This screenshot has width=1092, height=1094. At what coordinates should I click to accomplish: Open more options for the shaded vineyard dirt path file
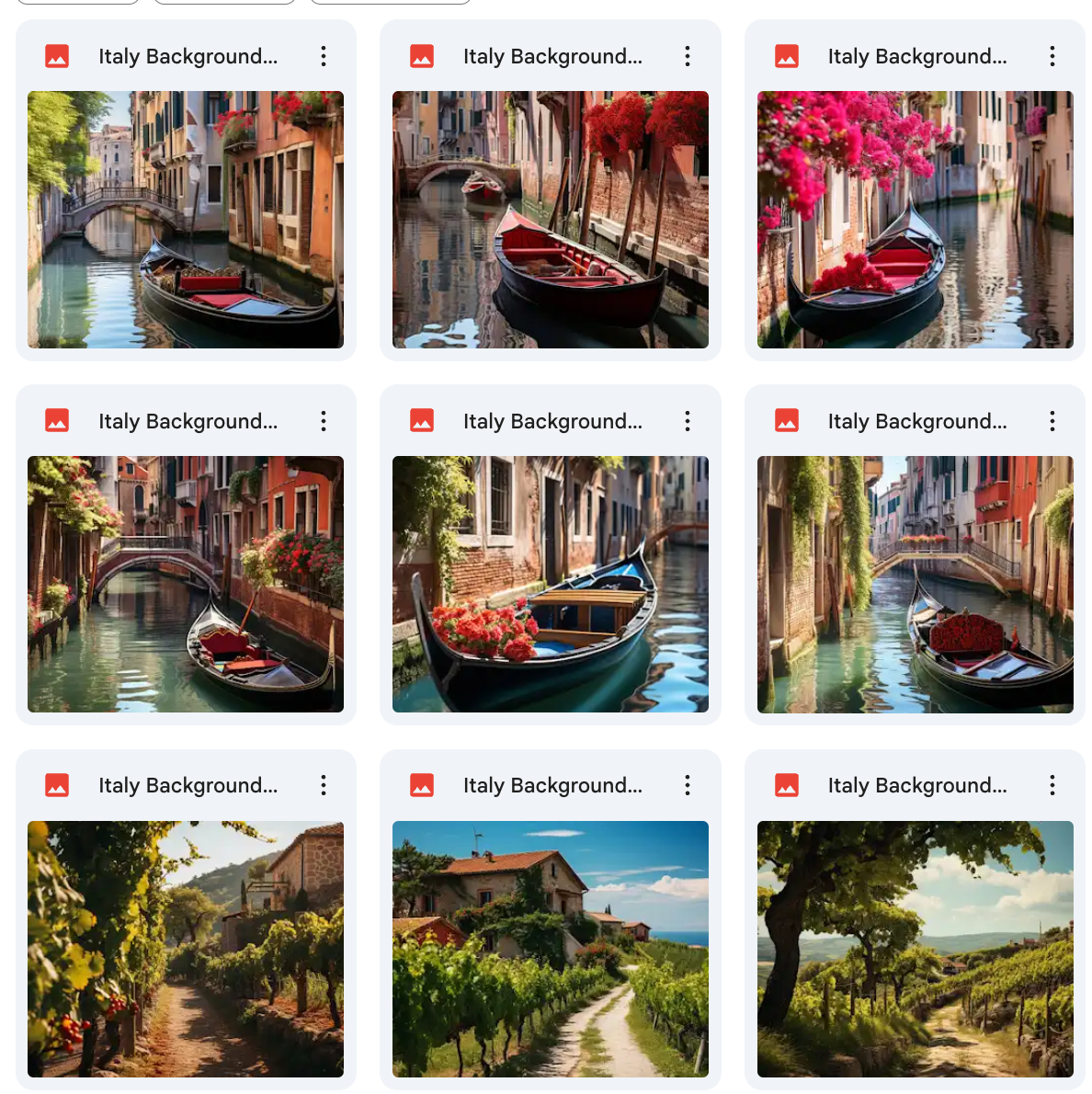point(324,785)
